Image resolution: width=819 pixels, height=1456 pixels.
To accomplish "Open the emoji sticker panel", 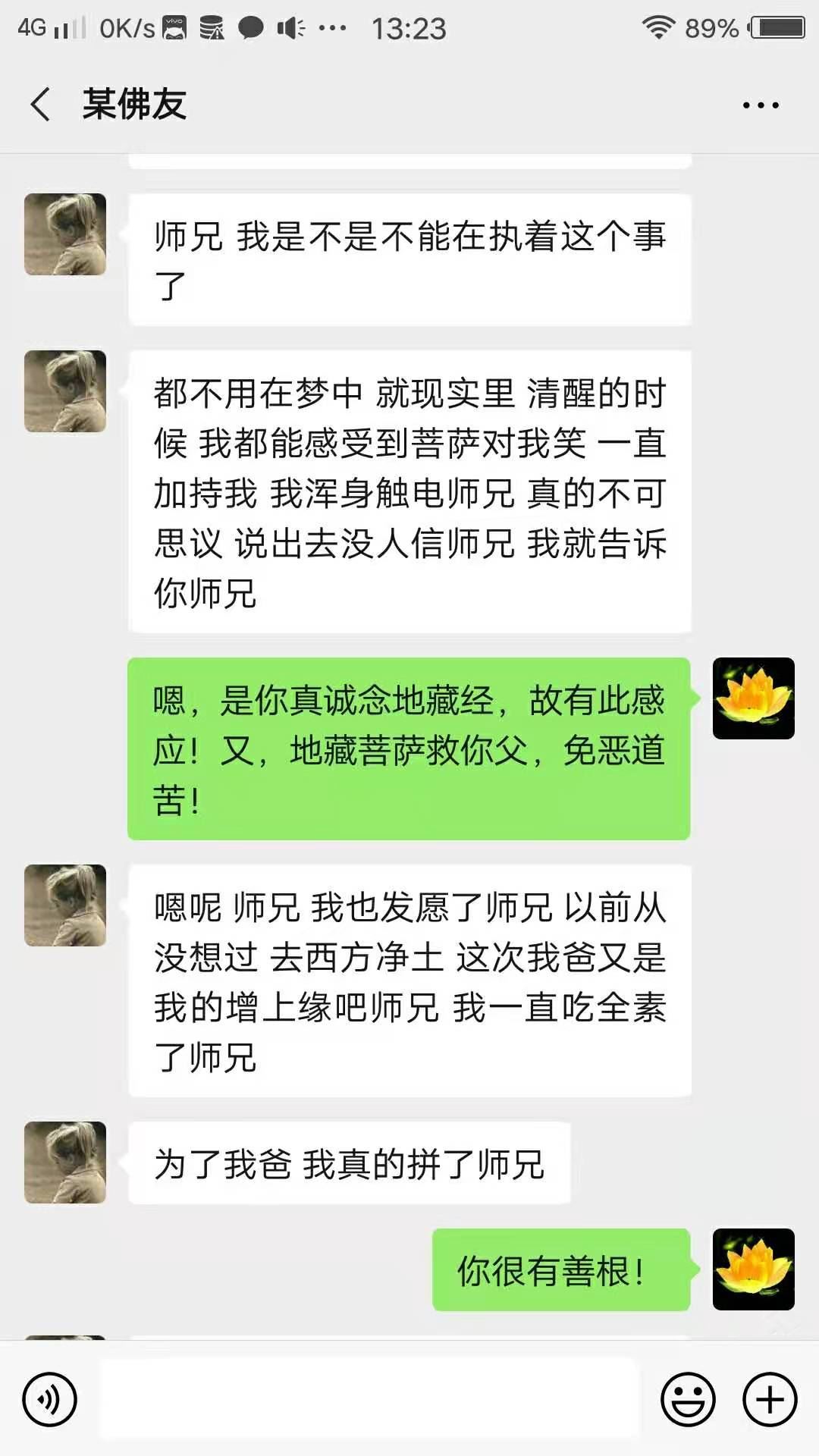I will pyautogui.click(x=688, y=1399).
